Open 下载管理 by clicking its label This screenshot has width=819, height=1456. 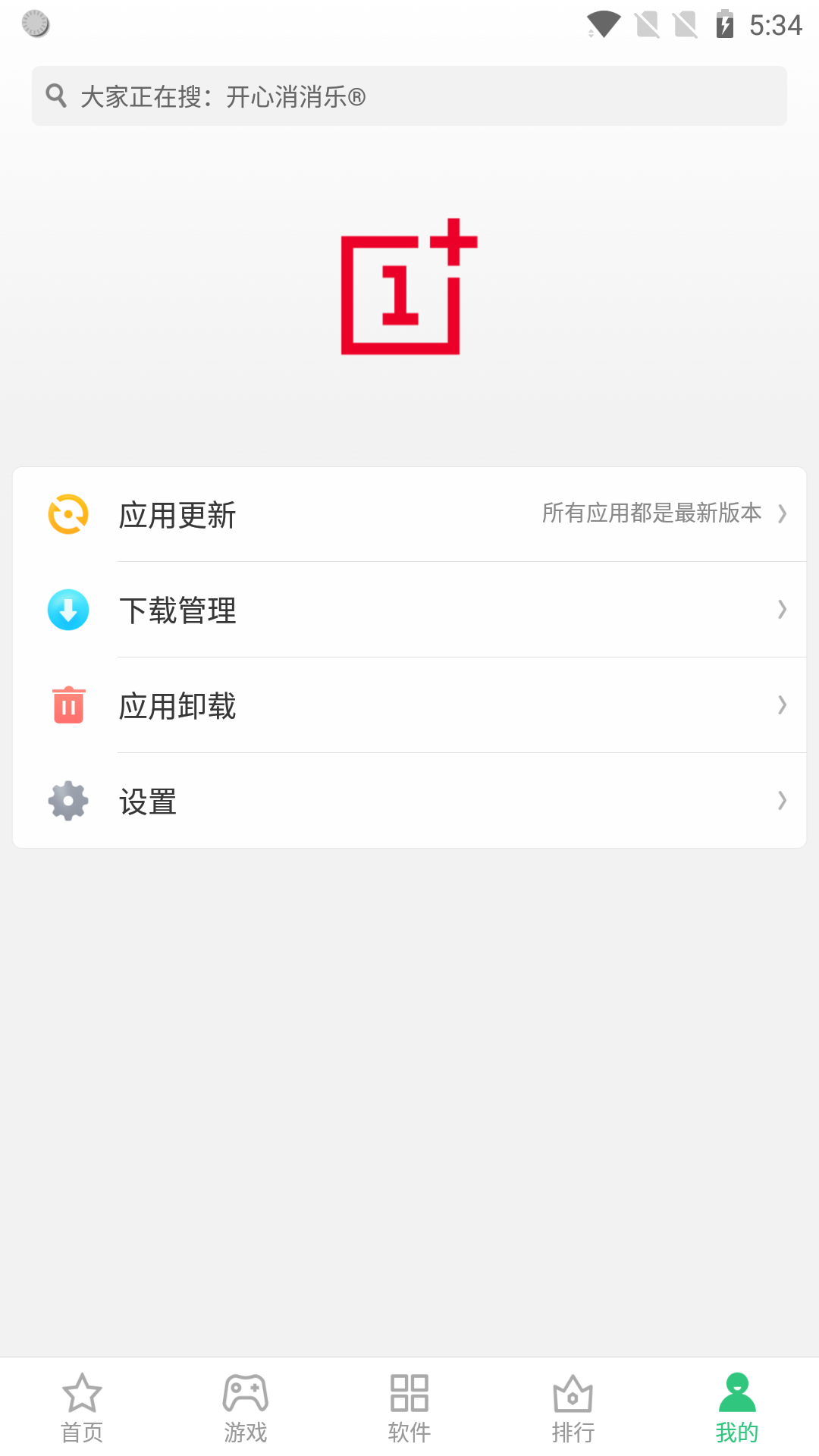tap(179, 610)
